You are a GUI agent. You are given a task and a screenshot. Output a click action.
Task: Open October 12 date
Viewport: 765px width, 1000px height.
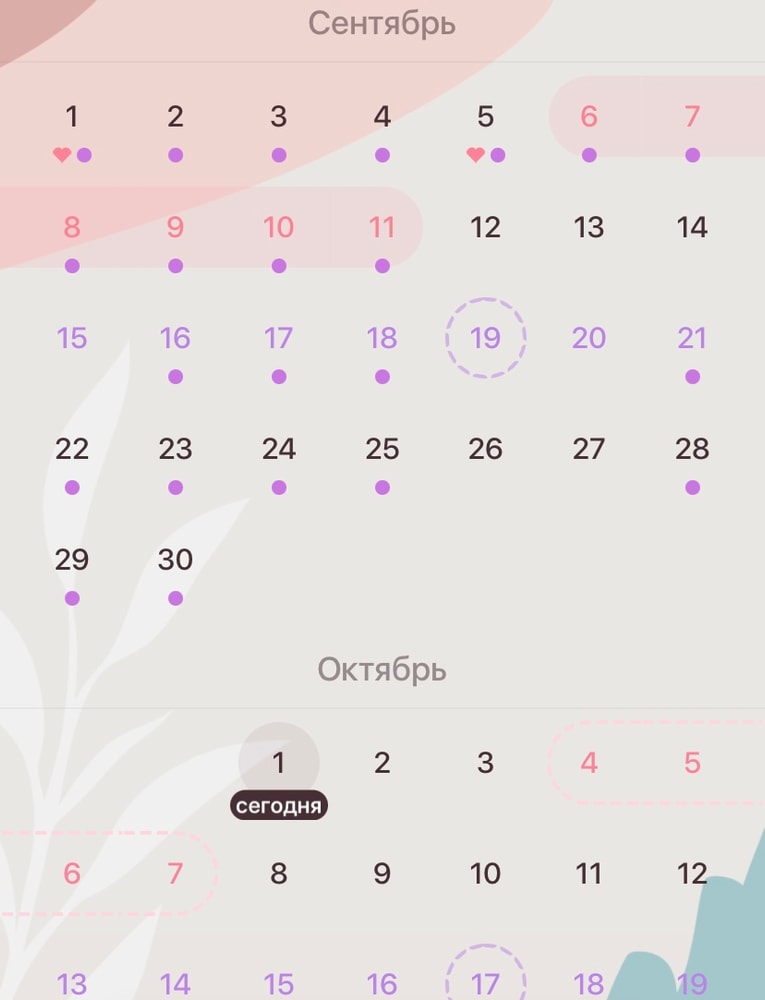click(692, 874)
